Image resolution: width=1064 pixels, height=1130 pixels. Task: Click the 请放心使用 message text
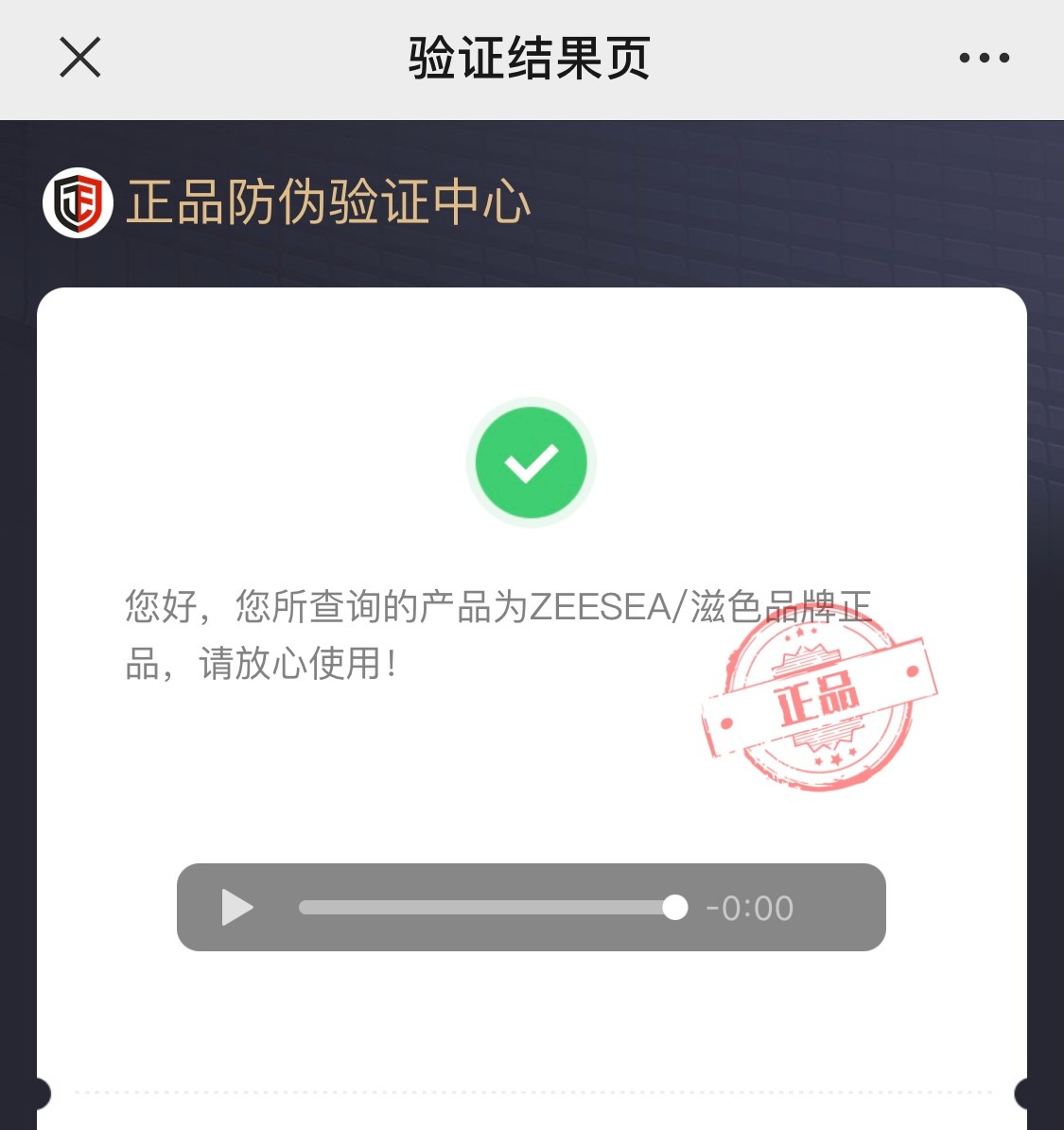point(293,665)
